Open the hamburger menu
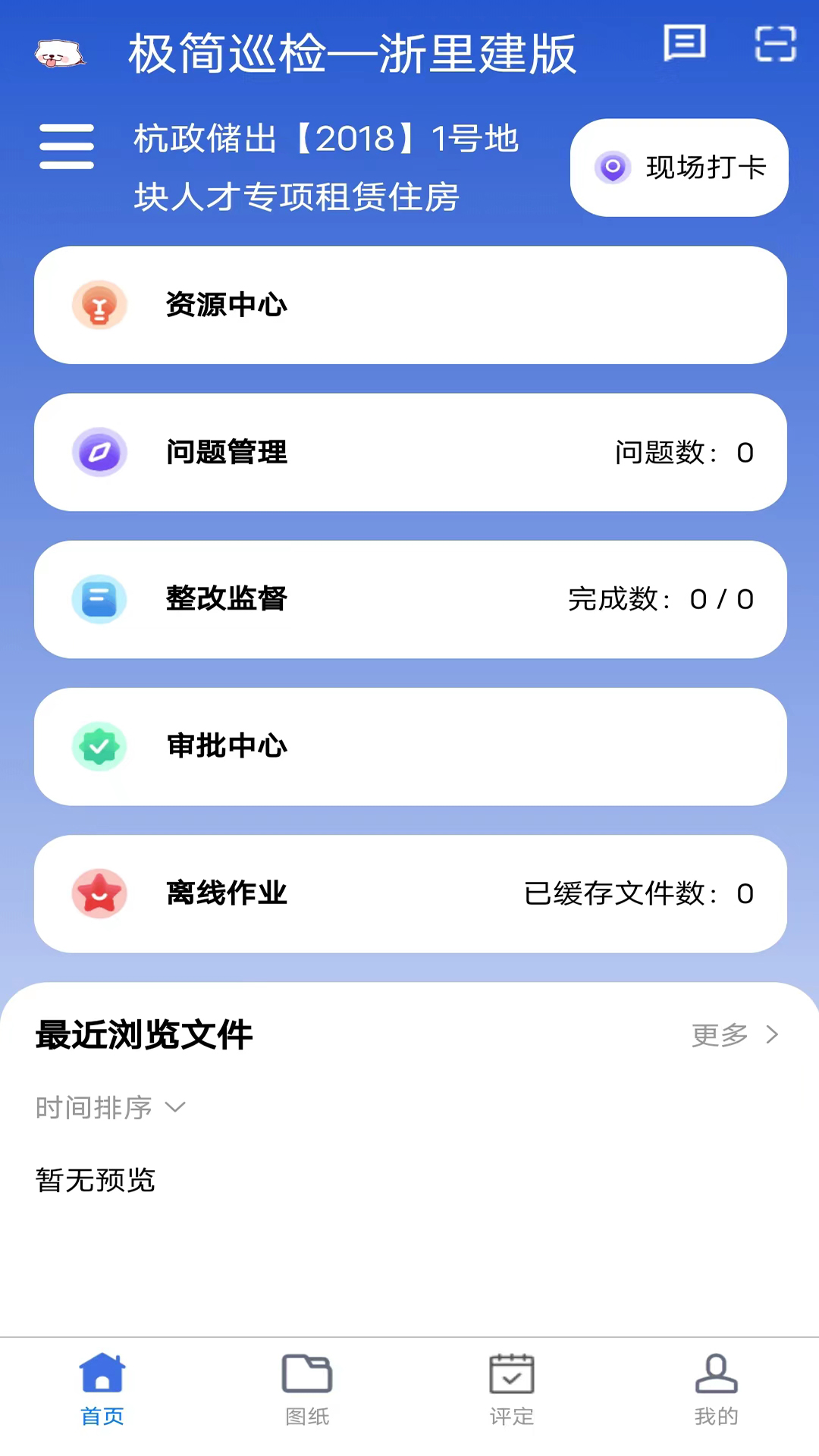Image resolution: width=819 pixels, height=1456 pixels. (66, 146)
